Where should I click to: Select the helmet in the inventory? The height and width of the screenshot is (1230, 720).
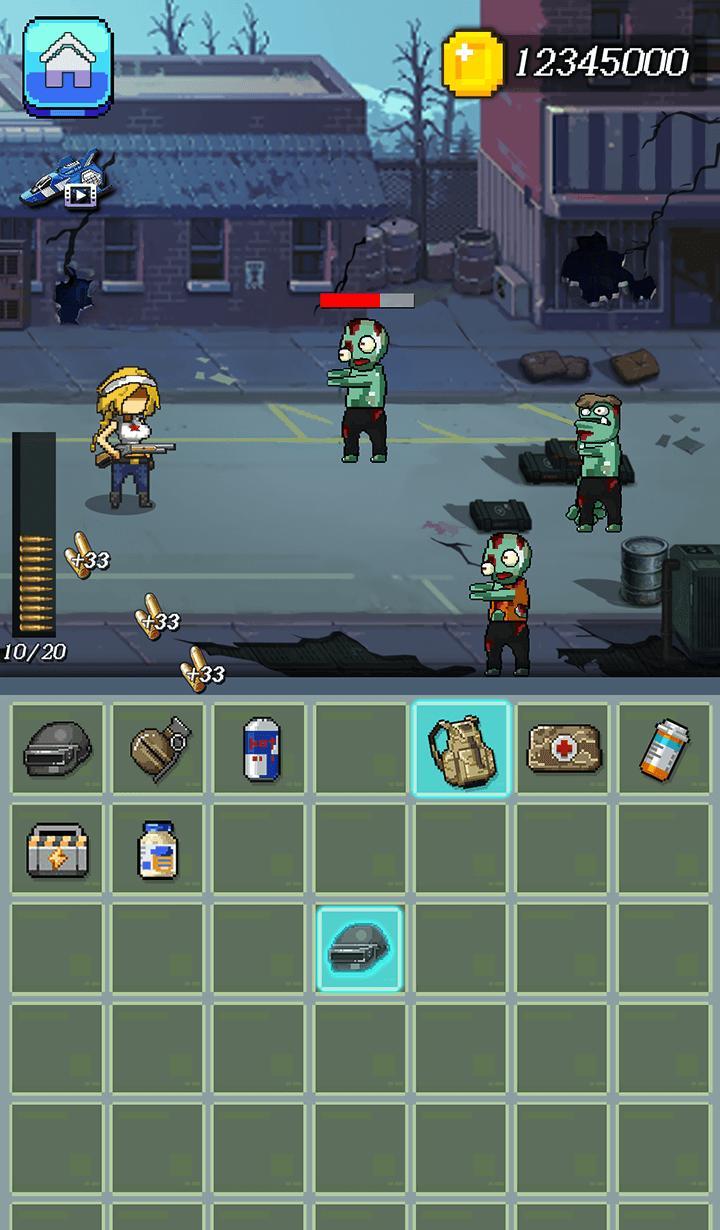click(x=57, y=750)
